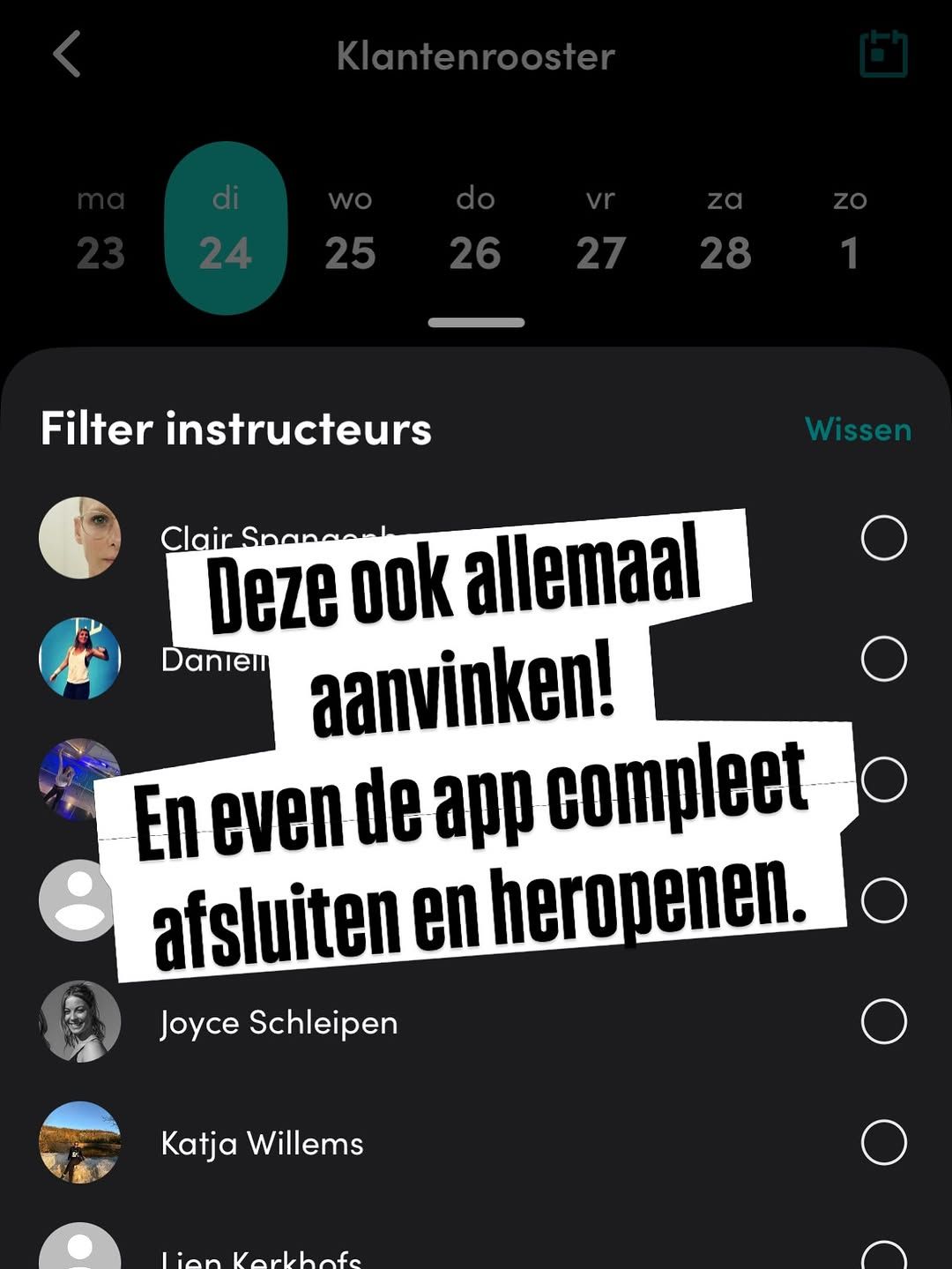Switch to Sunday 1

(x=850, y=229)
